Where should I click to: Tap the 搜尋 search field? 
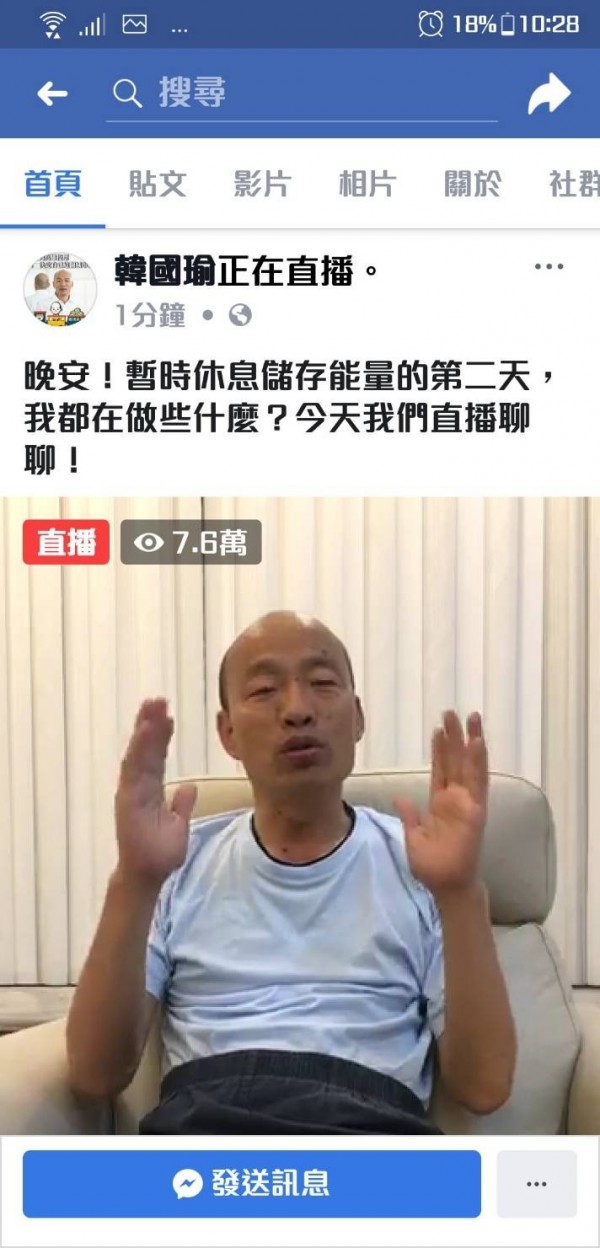tap(300, 94)
